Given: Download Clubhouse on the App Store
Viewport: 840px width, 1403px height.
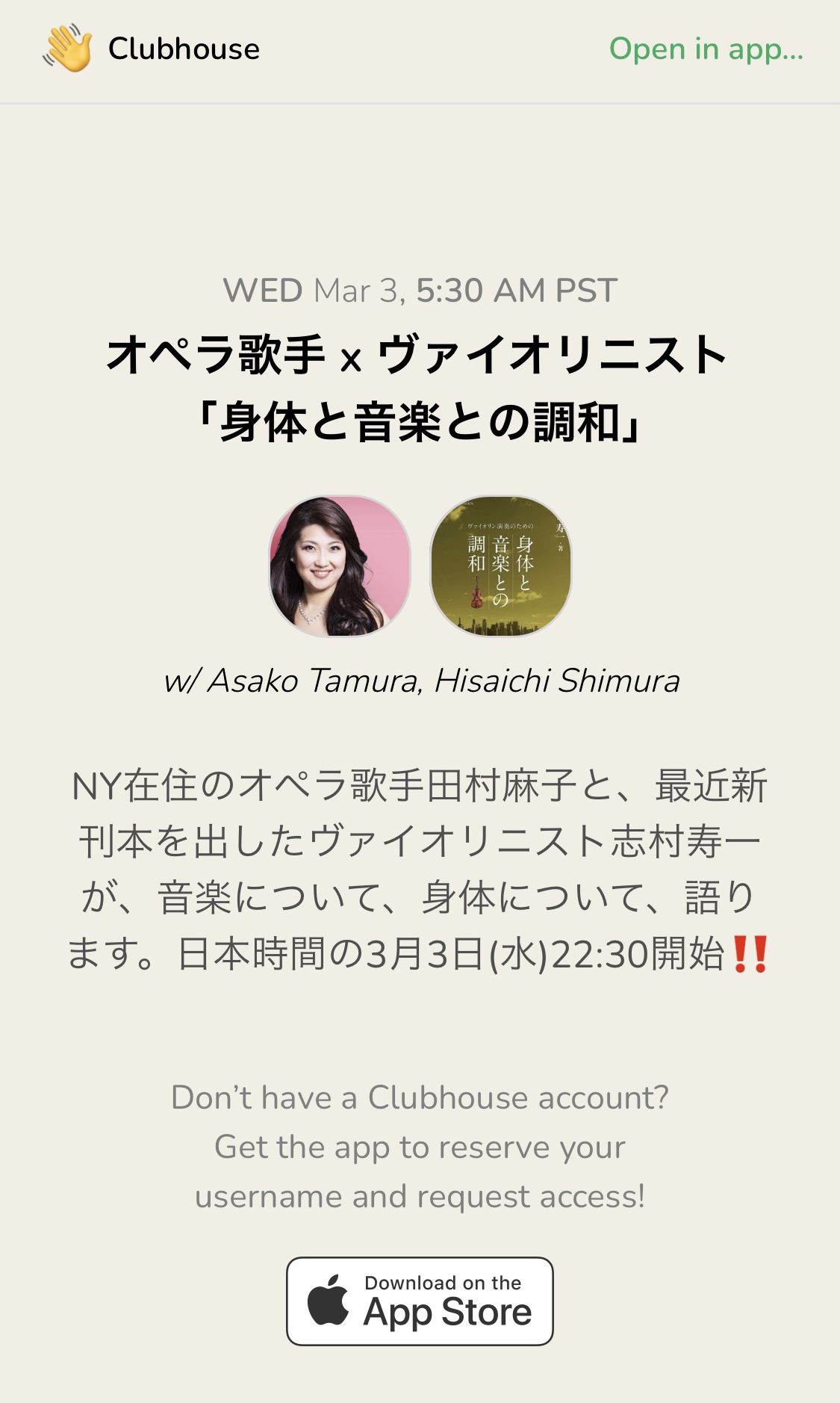Looking at the screenshot, I should click(x=420, y=1301).
